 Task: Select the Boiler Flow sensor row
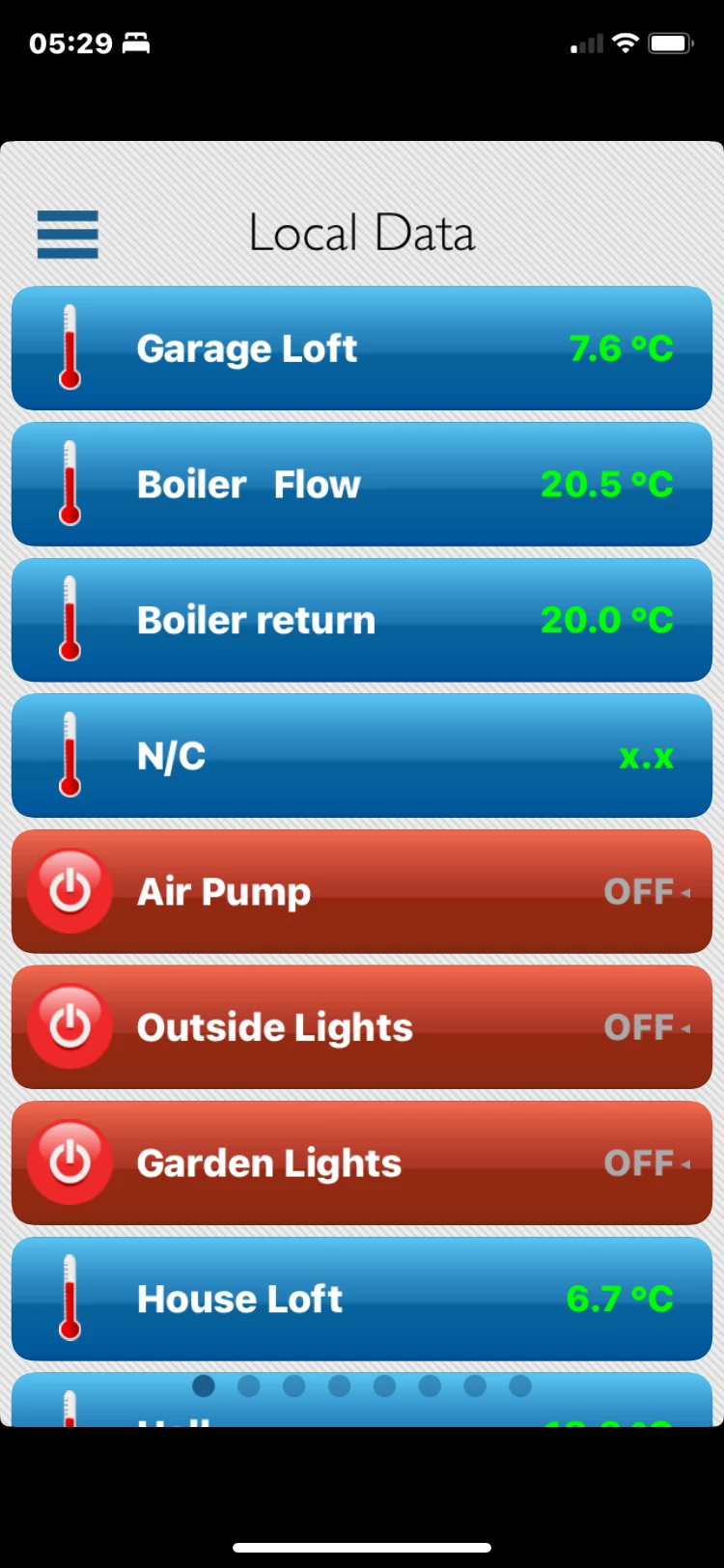(x=362, y=485)
